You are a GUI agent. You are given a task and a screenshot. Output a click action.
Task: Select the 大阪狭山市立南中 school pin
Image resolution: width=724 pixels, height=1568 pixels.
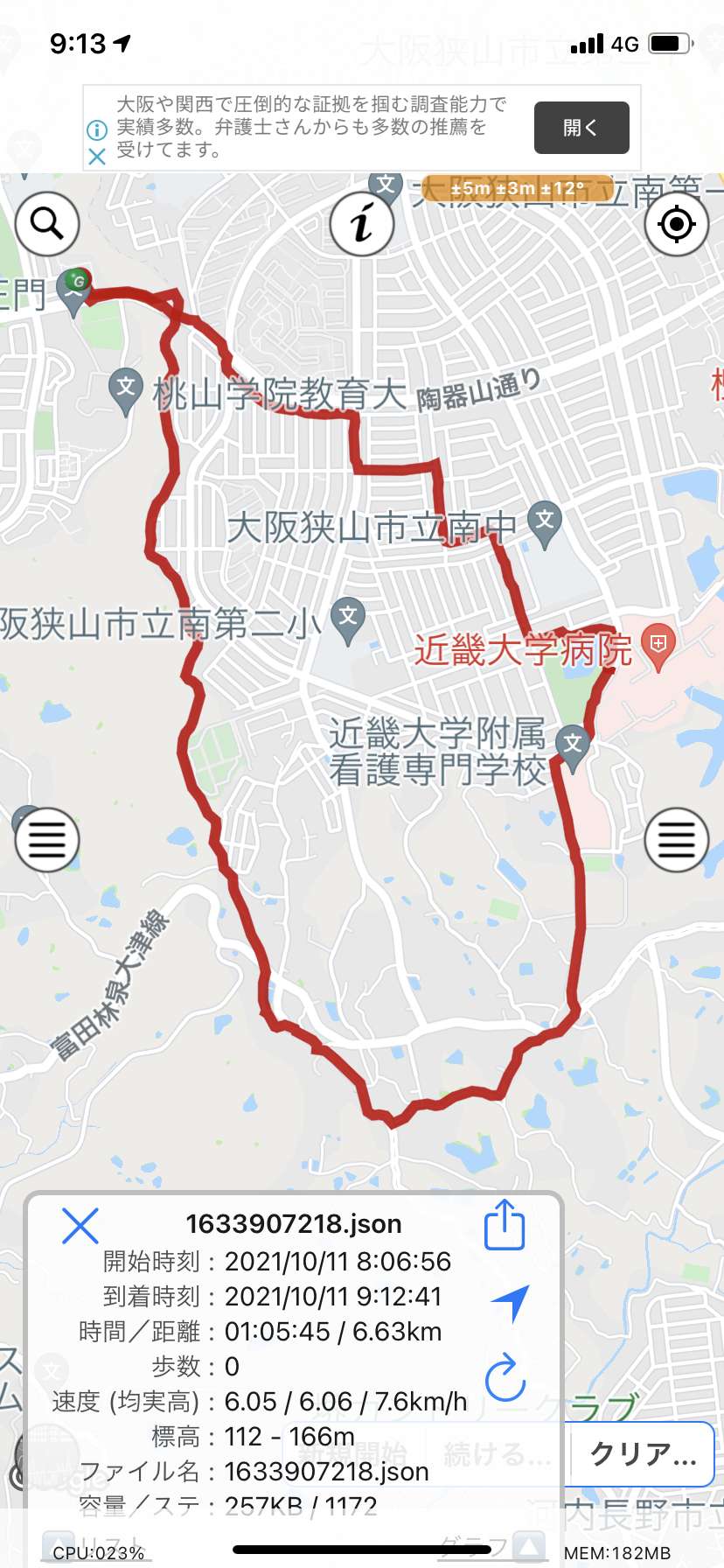[545, 524]
